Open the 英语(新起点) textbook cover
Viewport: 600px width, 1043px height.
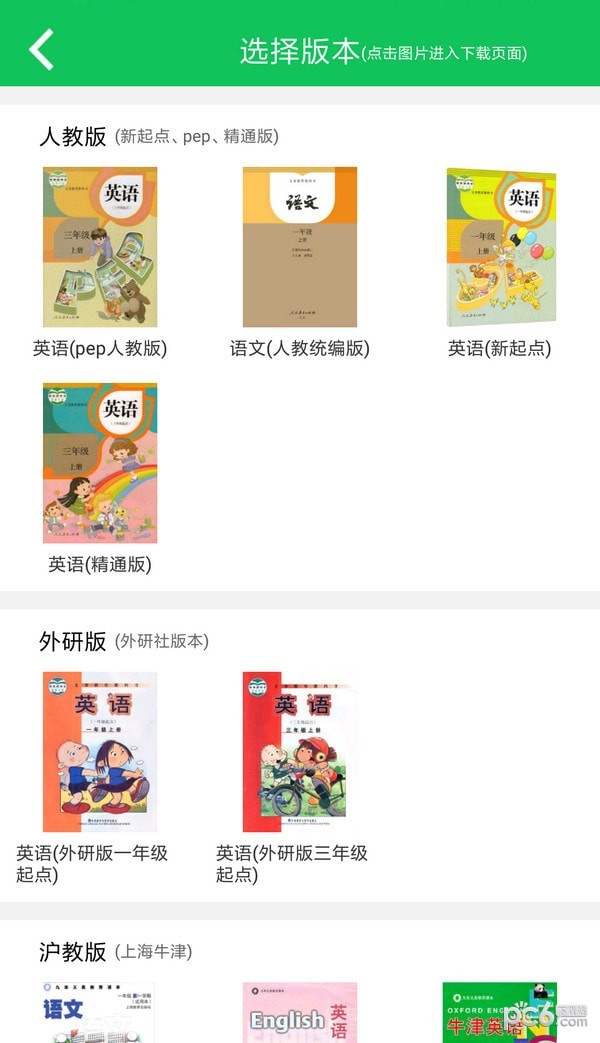point(500,247)
